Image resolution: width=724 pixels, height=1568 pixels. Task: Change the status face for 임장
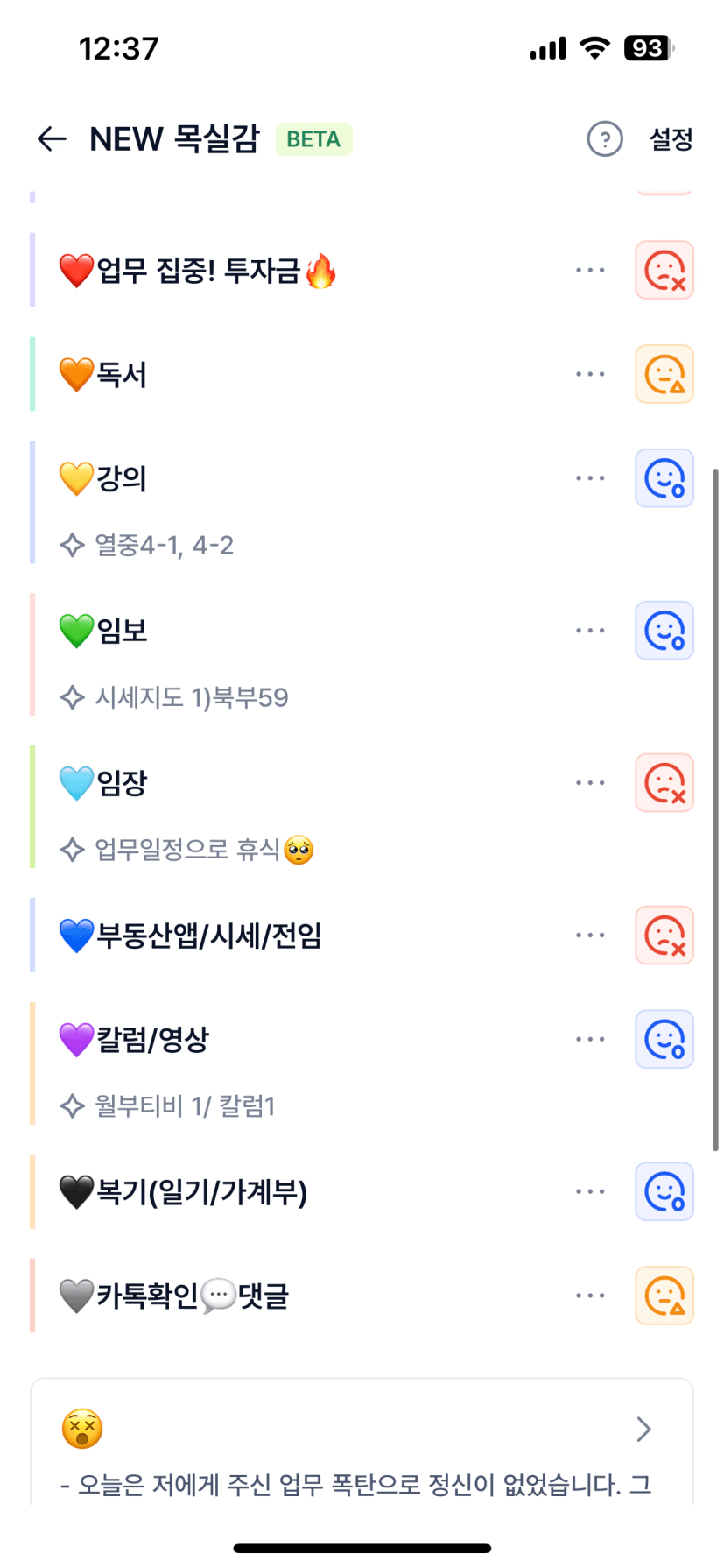pyautogui.click(x=664, y=782)
